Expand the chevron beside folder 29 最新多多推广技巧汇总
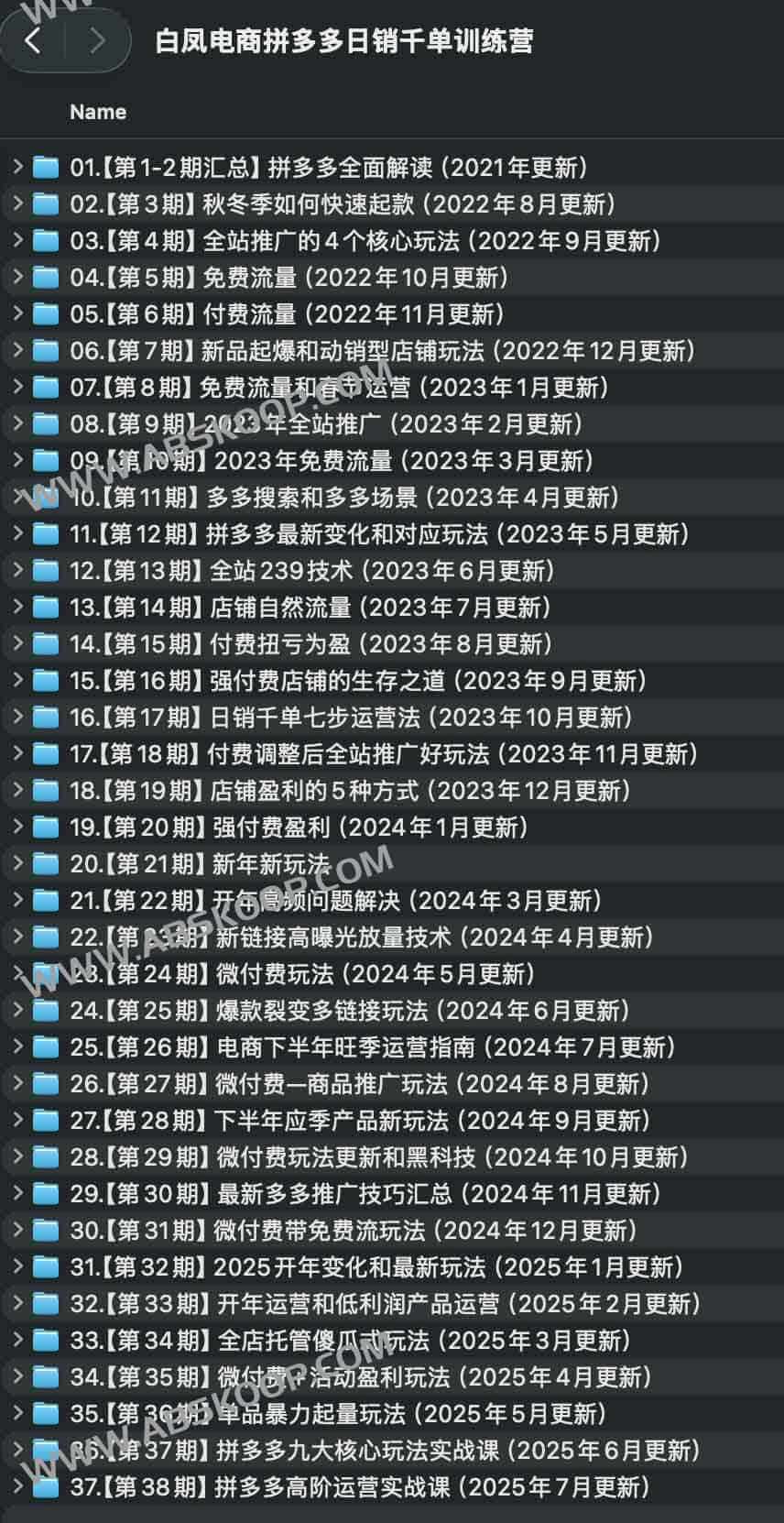Viewport: 784px width, 1523px height. click(17, 1193)
